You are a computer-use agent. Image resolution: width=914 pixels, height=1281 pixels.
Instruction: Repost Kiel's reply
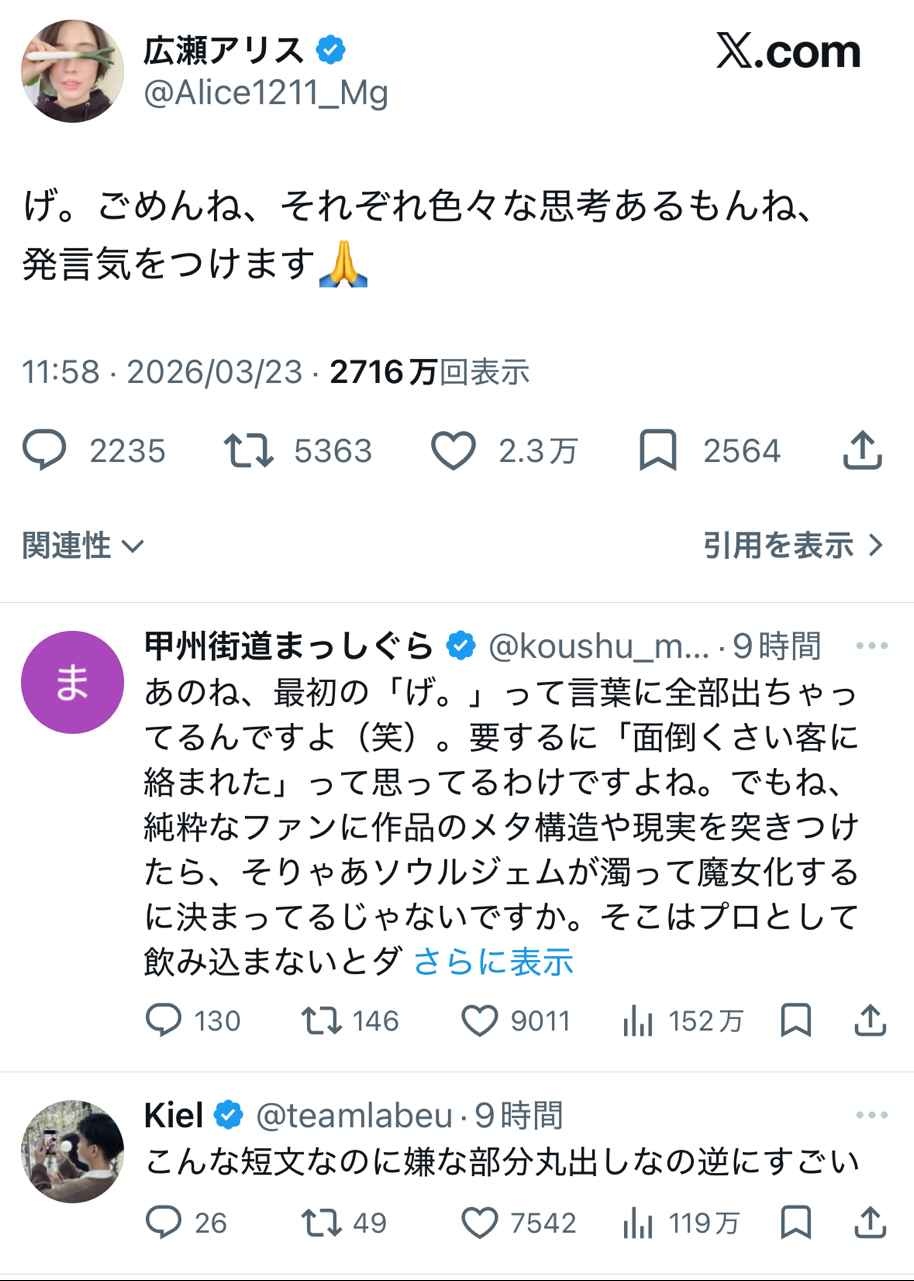pyautogui.click(x=322, y=1222)
